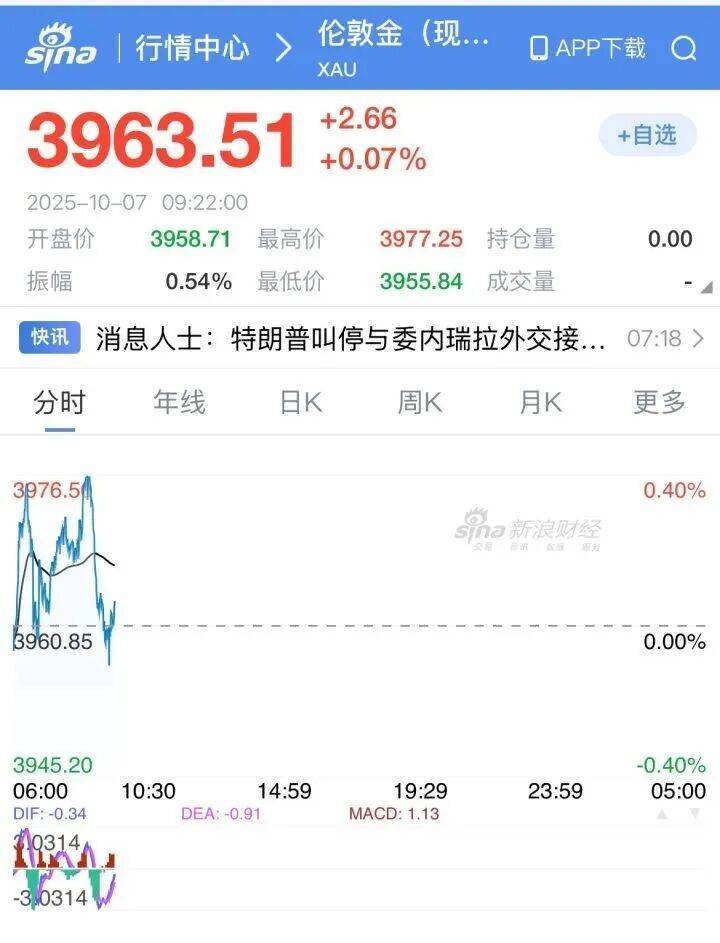Switch to the 分时 chart tab

[60, 402]
